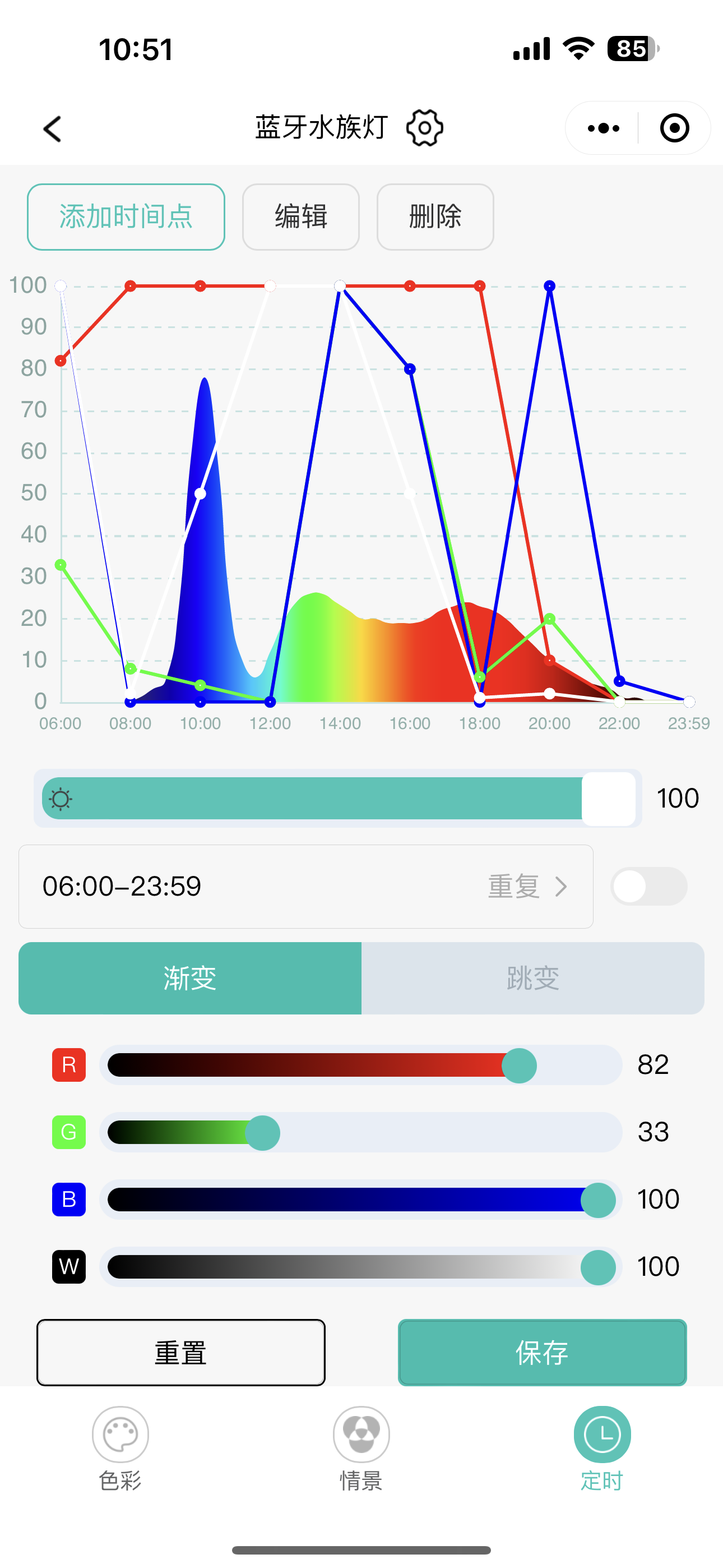Image resolution: width=723 pixels, height=1568 pixels.
Task: Tap the 删除 button
Action: 435,216
